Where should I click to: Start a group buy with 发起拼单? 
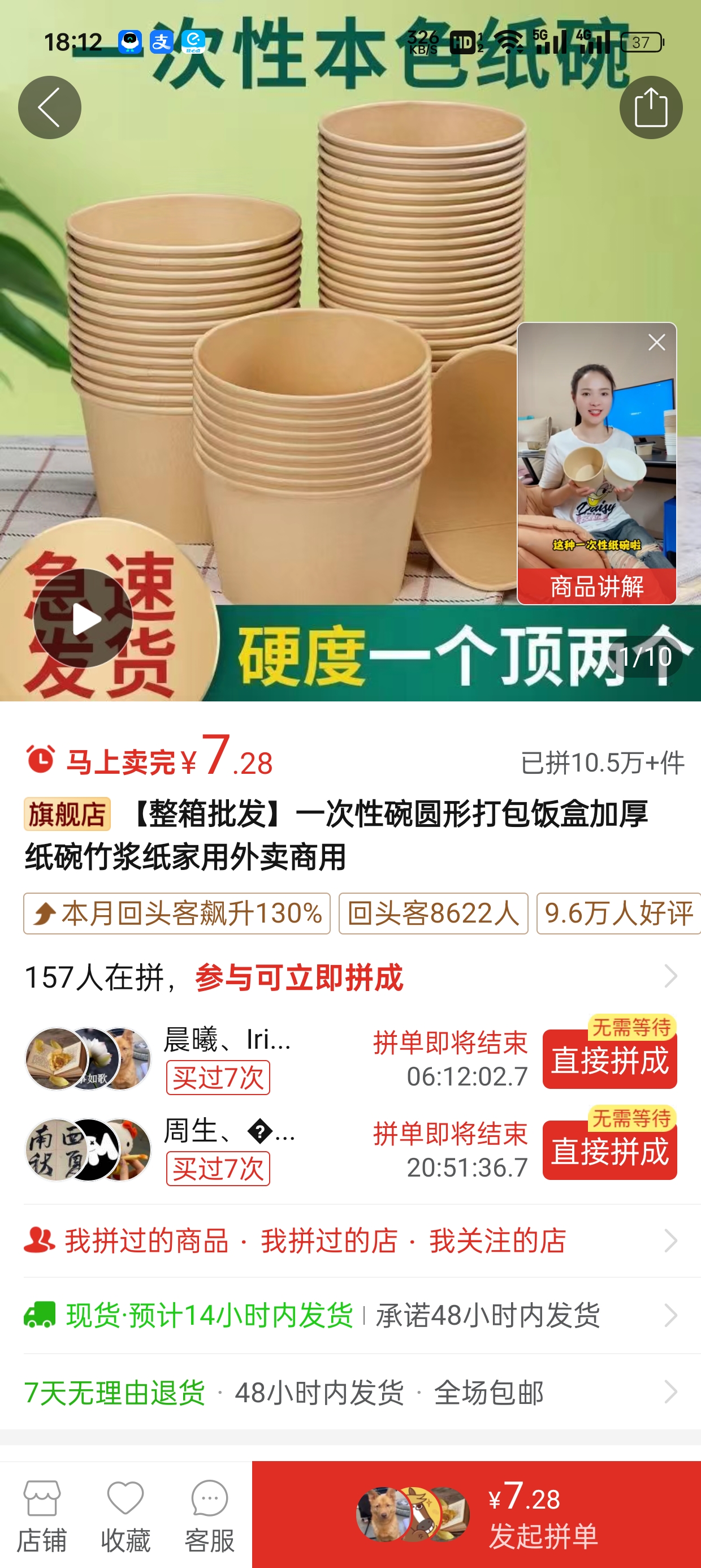476,1515
